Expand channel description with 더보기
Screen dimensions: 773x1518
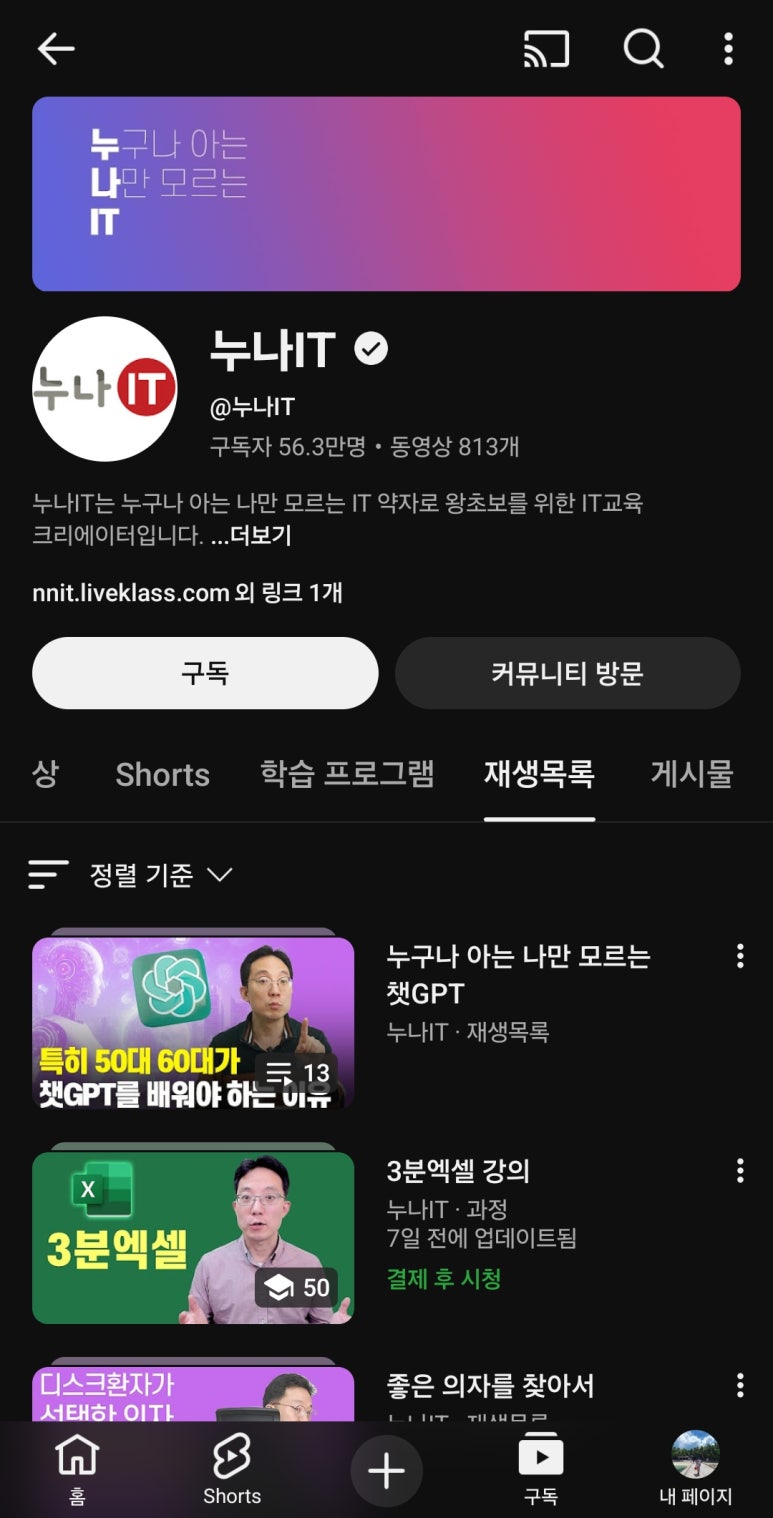[x=251, y=535]
